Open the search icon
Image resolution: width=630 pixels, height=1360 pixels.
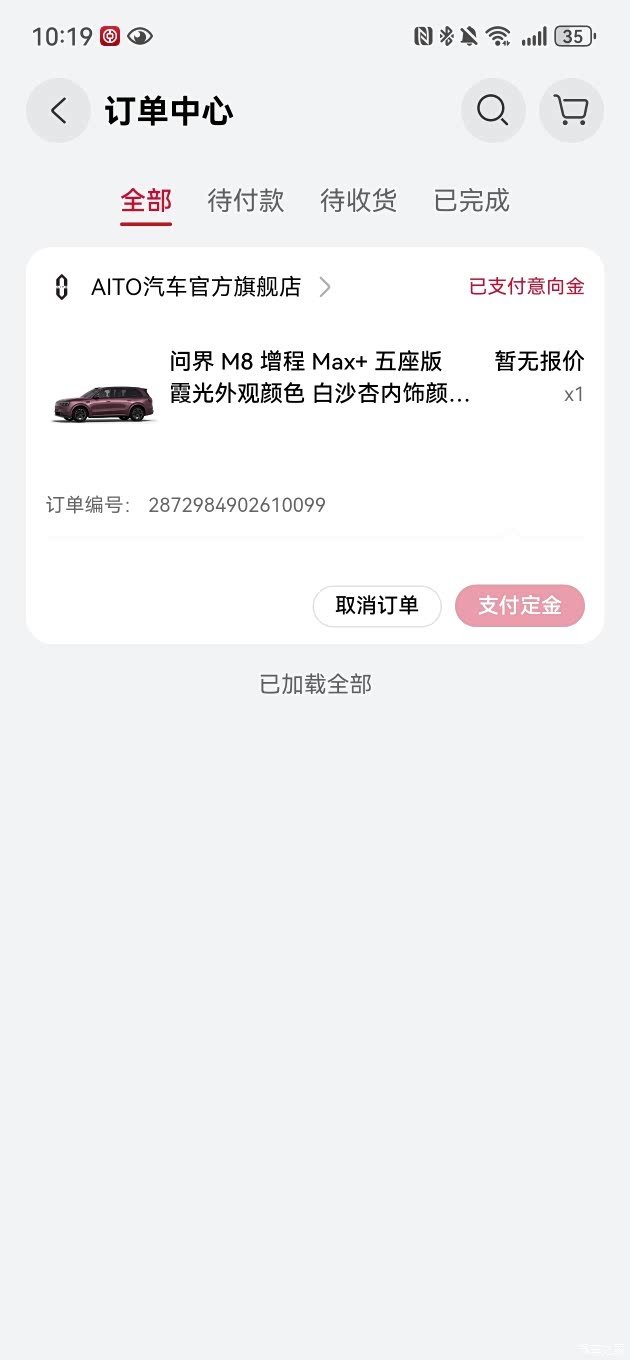[x=493, y=110]
